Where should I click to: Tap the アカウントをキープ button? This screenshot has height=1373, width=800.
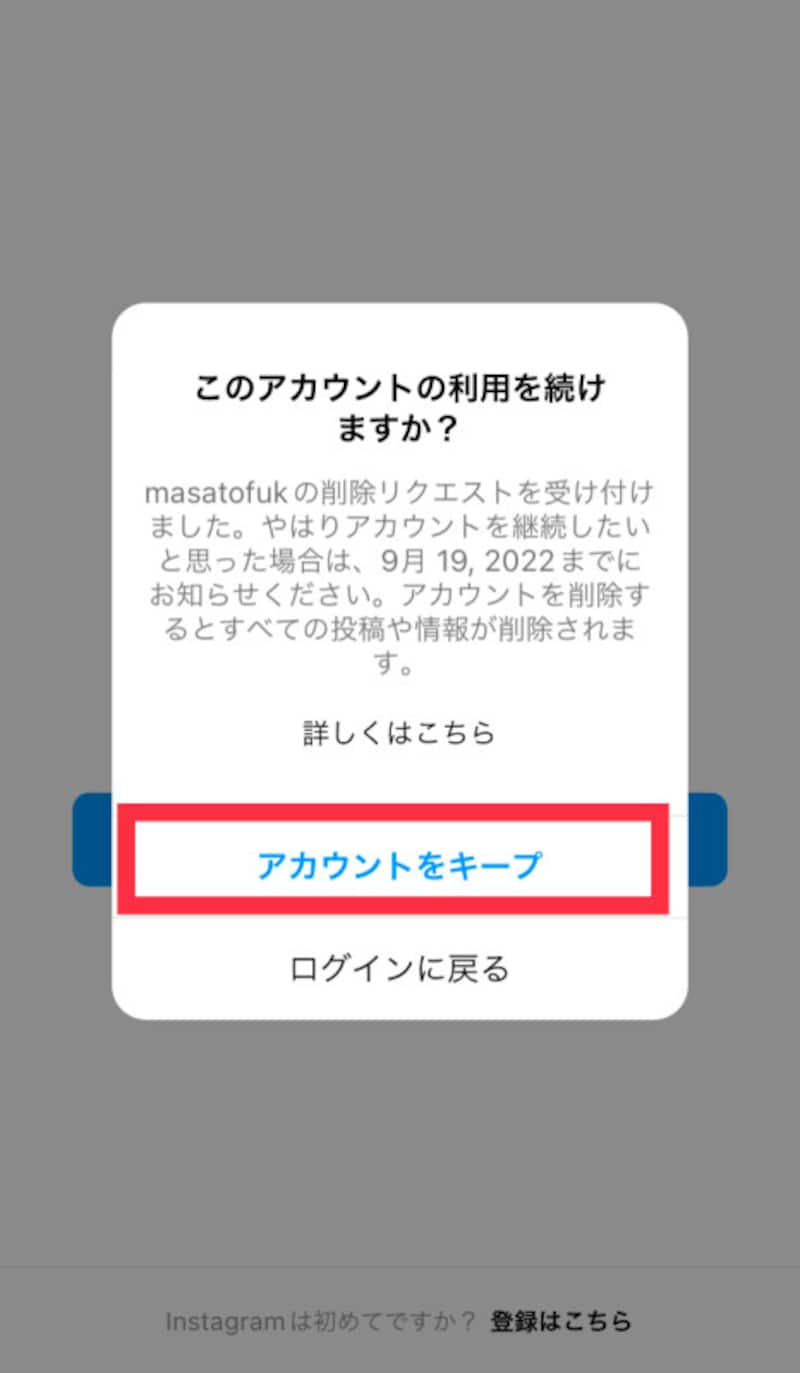click(x=398, y=864)
